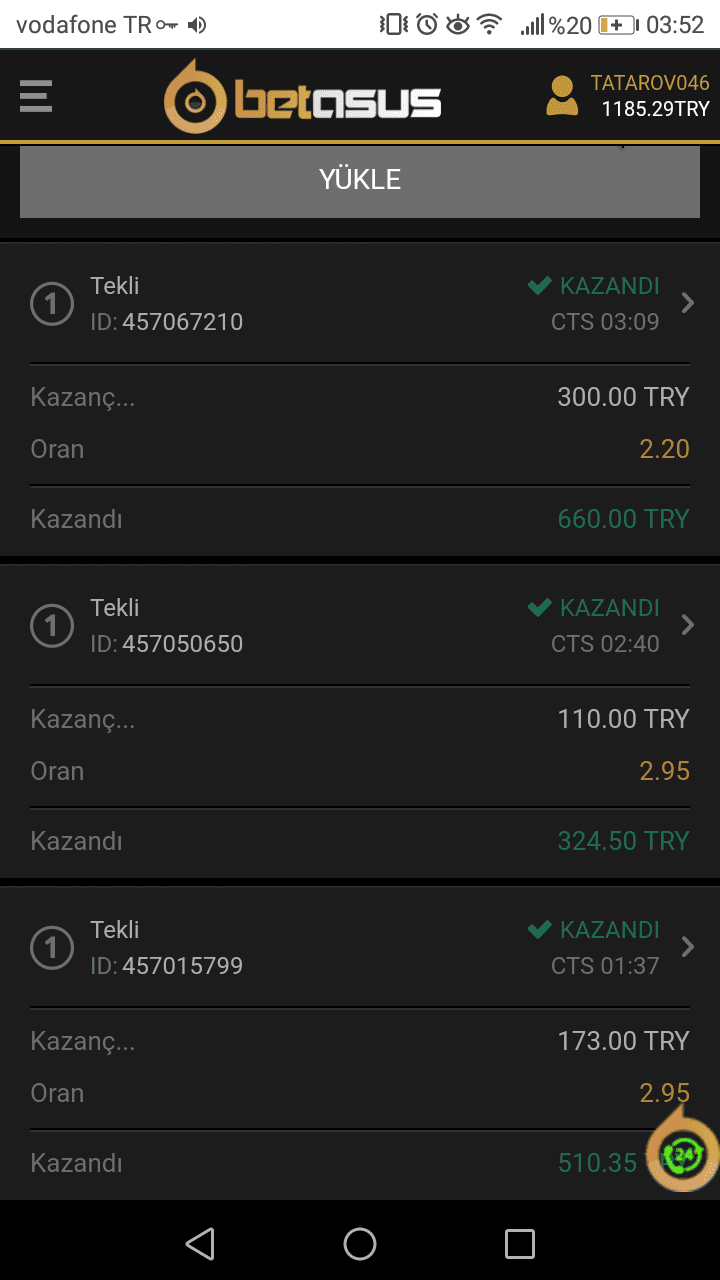Open the TATAROV046 account profile
This screenshot has height=1280, width=720.
(627, 96)
